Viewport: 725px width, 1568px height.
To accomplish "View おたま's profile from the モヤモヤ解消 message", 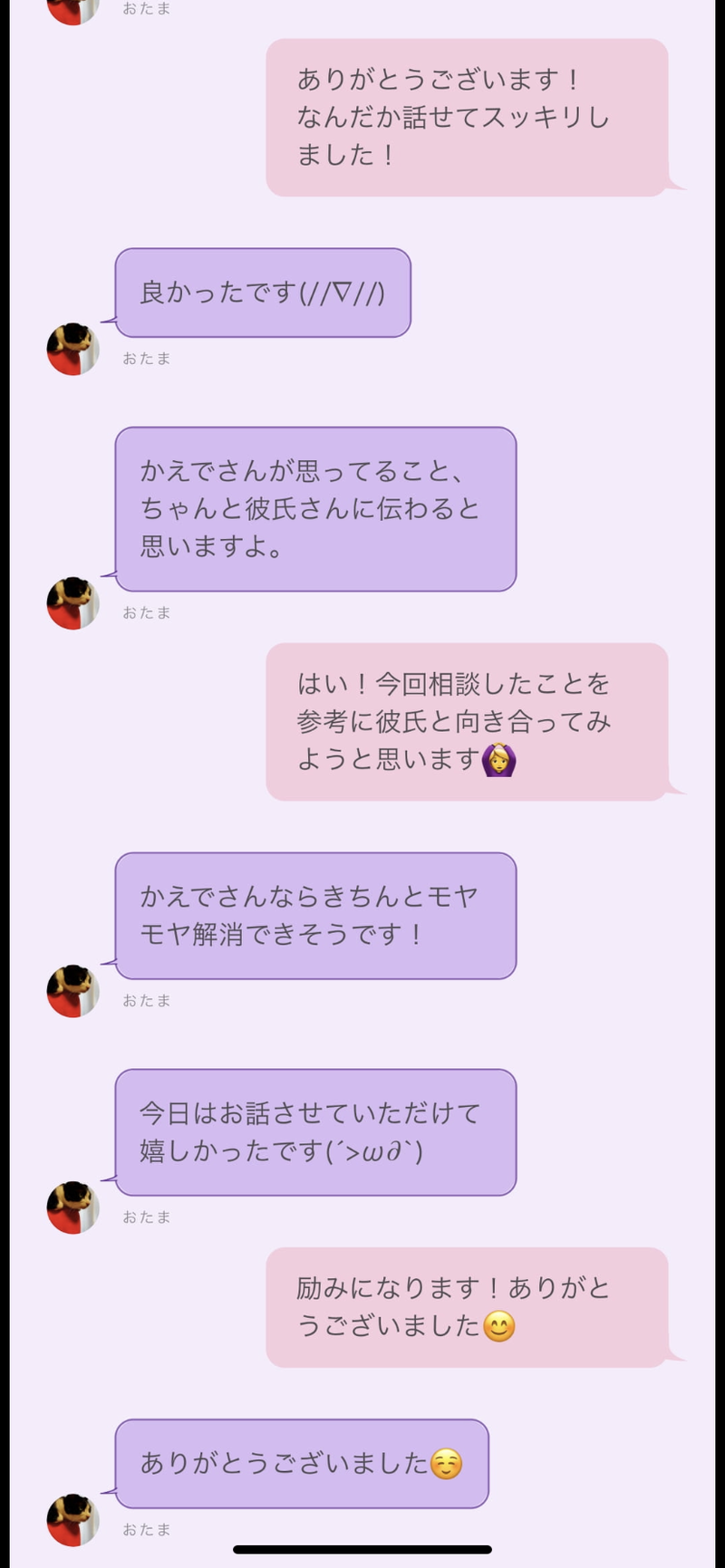I will (x=72, y=991).
